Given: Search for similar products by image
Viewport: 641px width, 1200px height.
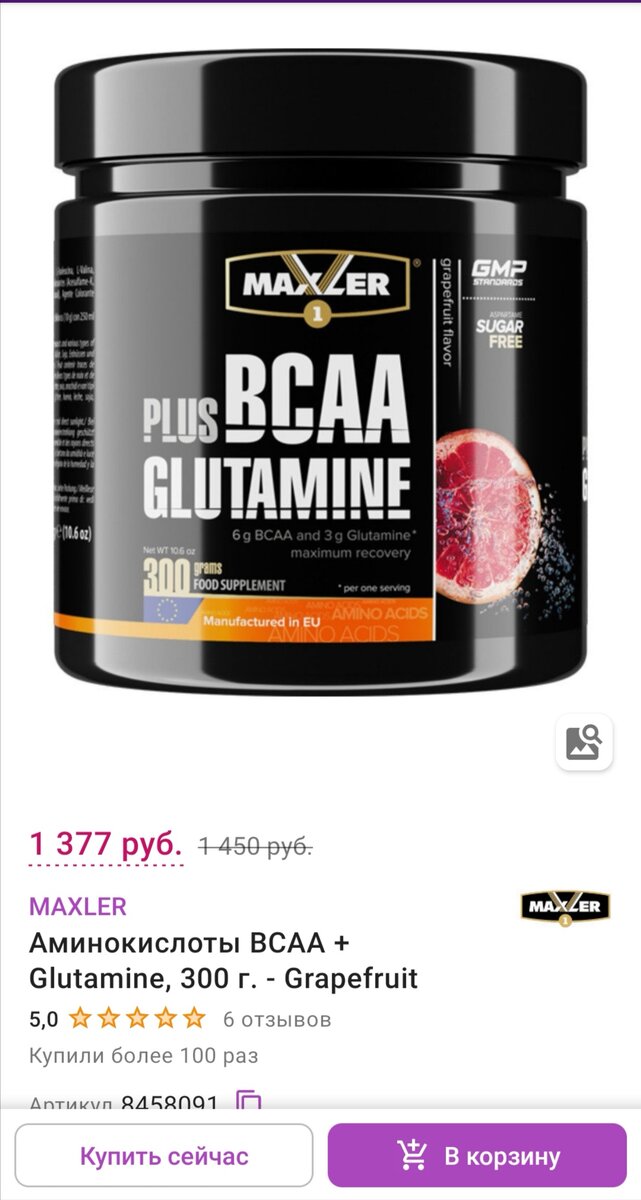Looking at the screenshot, I should 584,742.
